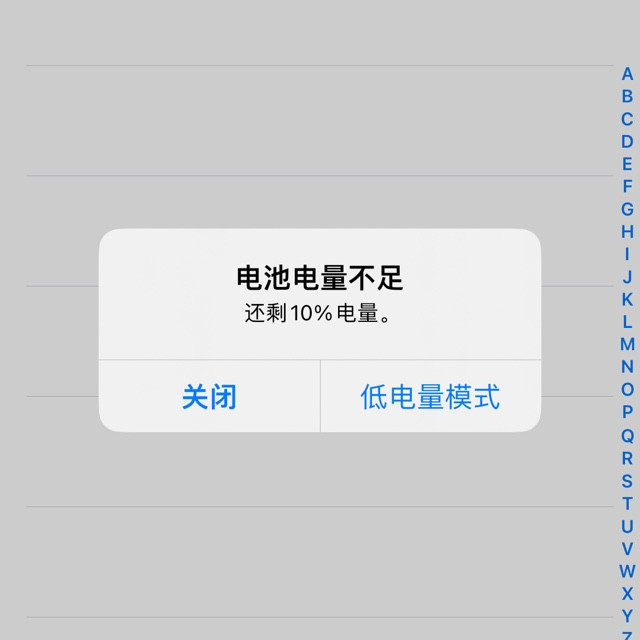Jump to letter S in index
Viewport: 640px width, 640px height.
(x=627, y=480)
